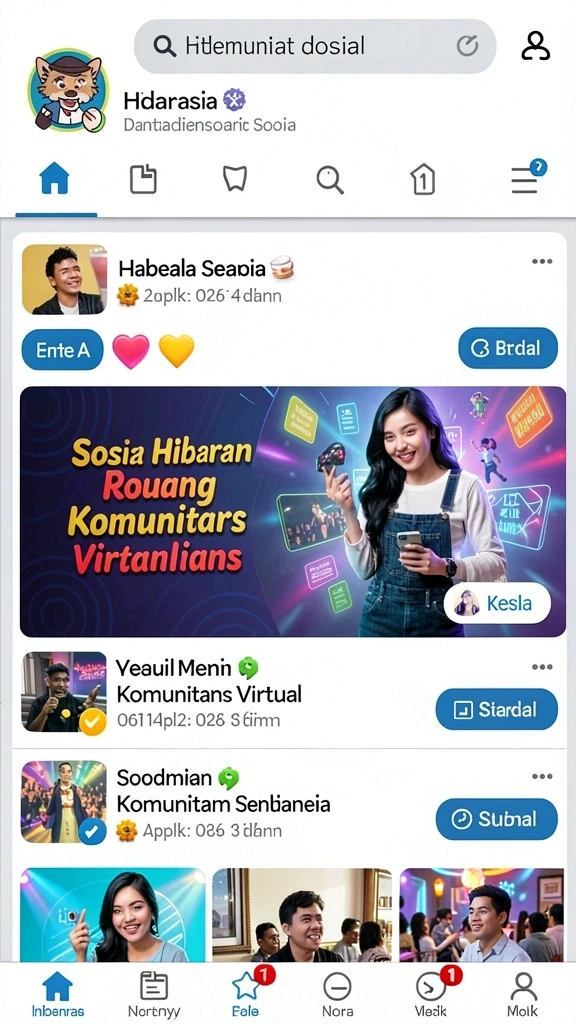Open the Sosia Hibaran Rouang banner

click(x=293, y=511)
